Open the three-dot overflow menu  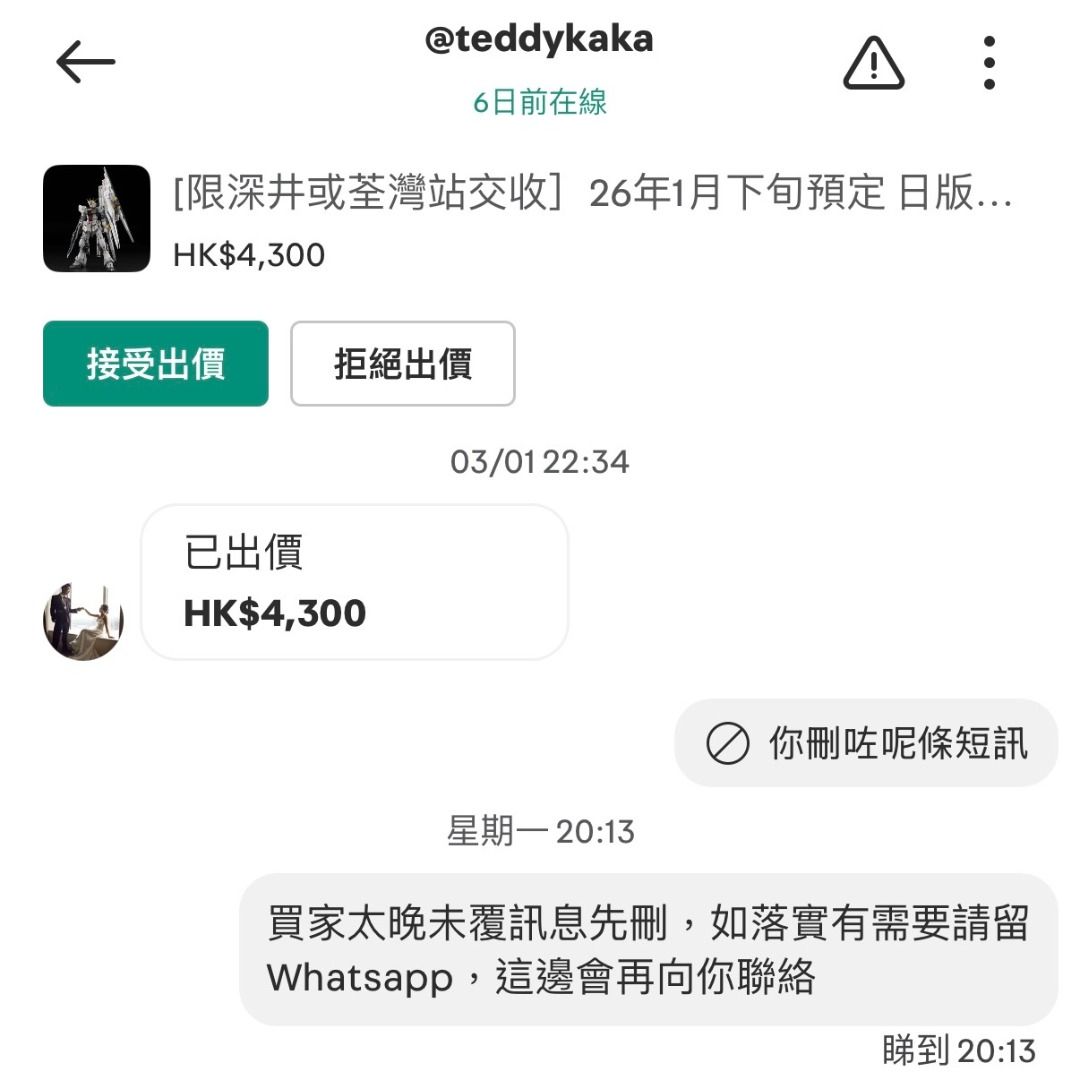click(x=988, y=63)
